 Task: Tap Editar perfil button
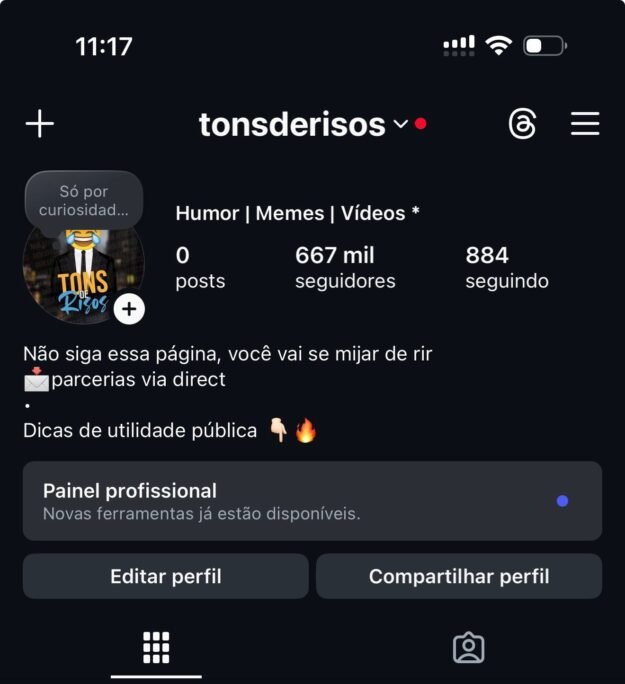tap(166, 577)
